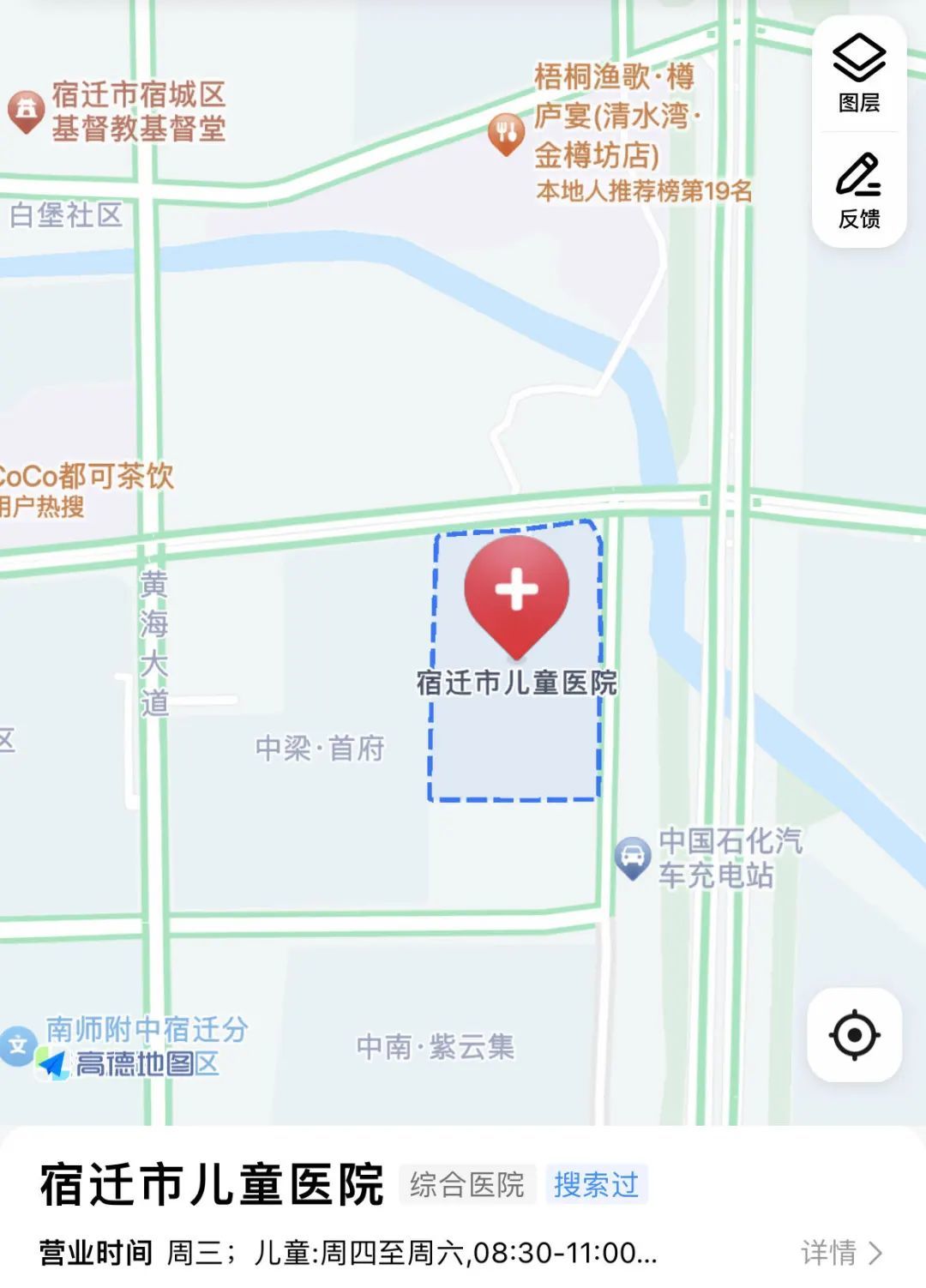Tap the 搜索过 tag

point(596,1184)
